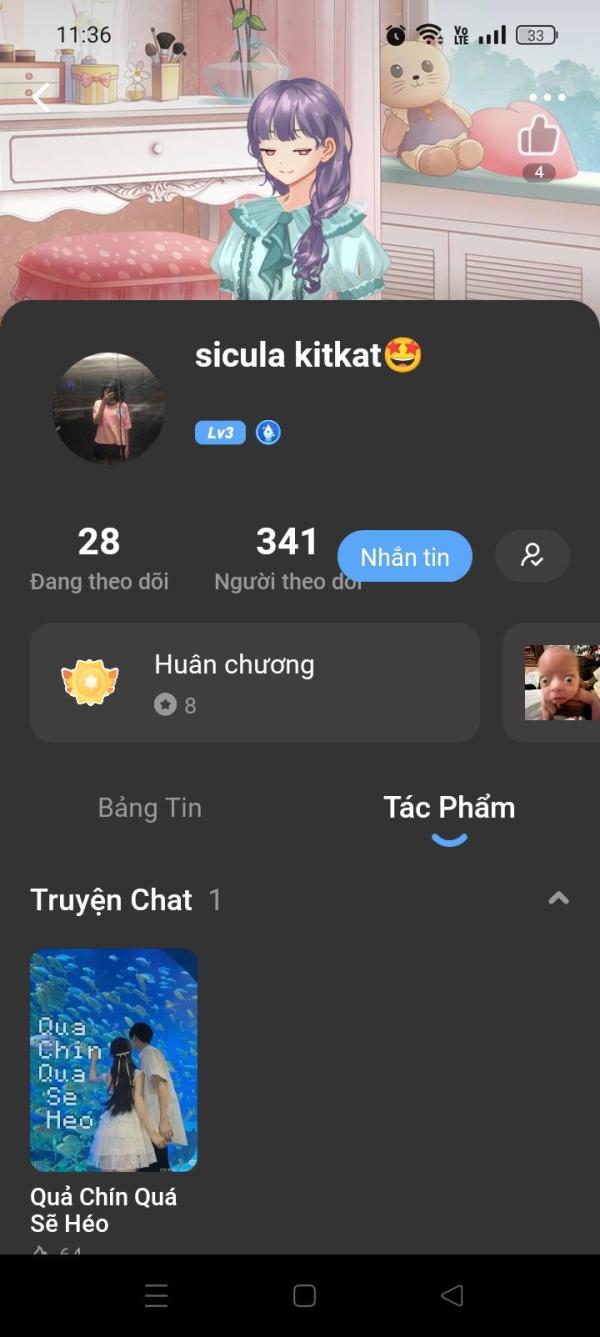Select the Tác Phẩm tab
The width and height of the screenshot is (600, 1337).
(449, 808)
